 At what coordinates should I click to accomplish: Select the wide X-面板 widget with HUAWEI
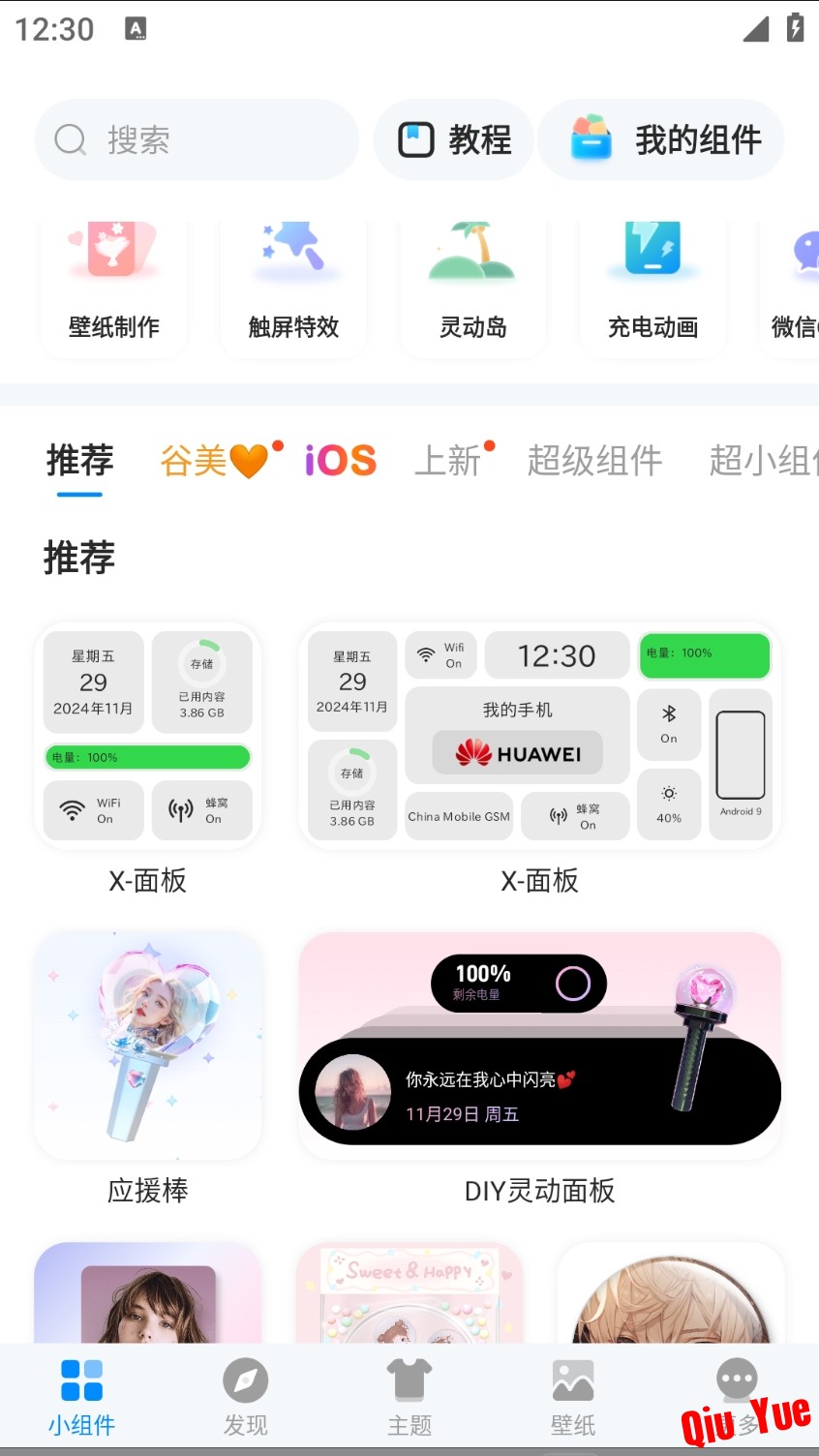pos(539,737)
